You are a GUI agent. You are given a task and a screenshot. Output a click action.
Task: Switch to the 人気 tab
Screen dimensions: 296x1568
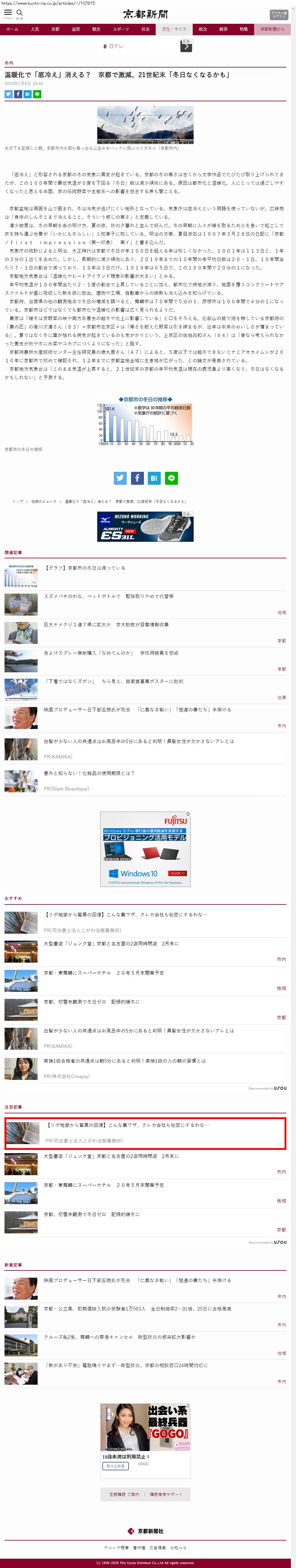point(35,29)
